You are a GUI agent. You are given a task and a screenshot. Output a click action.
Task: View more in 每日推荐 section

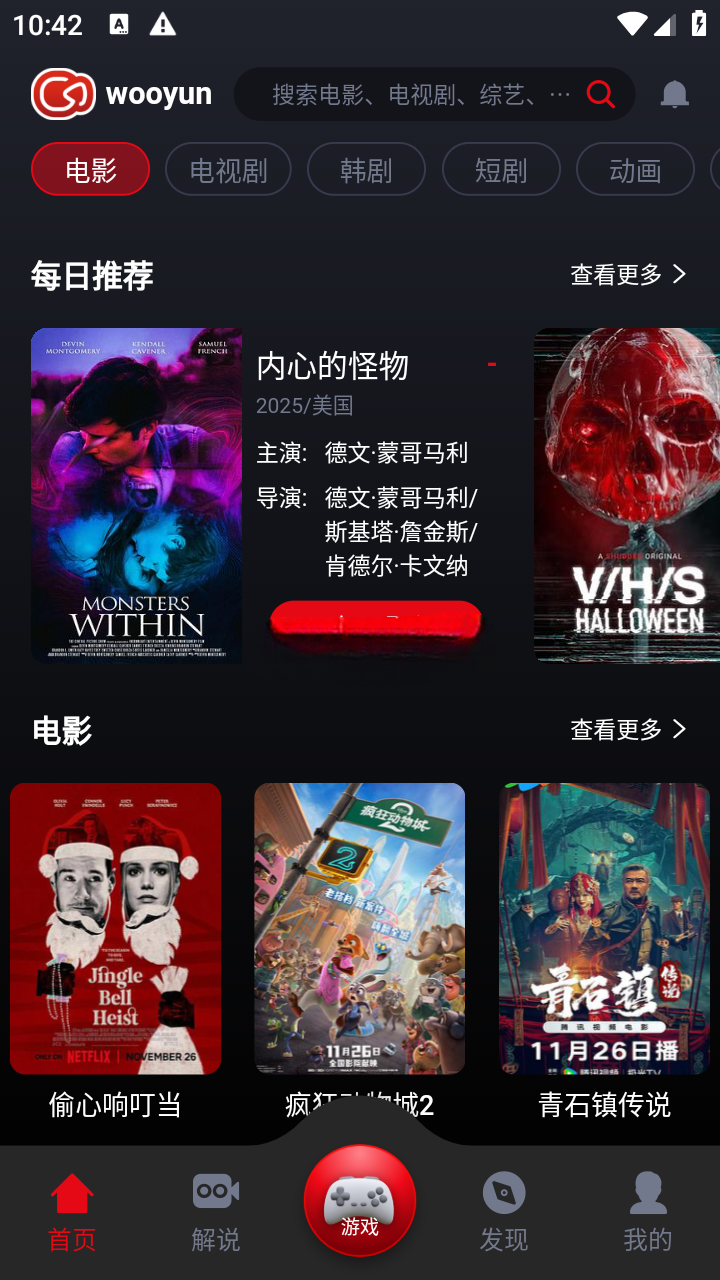(628, 274)
